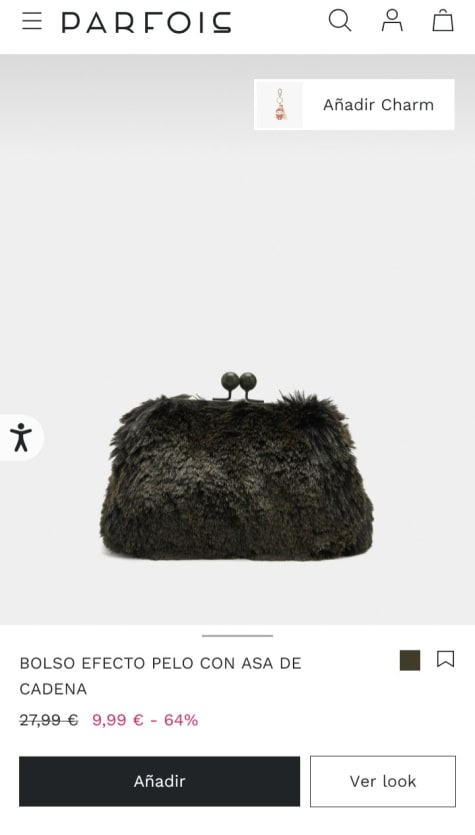Open the shopping bag
This screenshot has height=835, width=475.
click(x=443, y=21)
